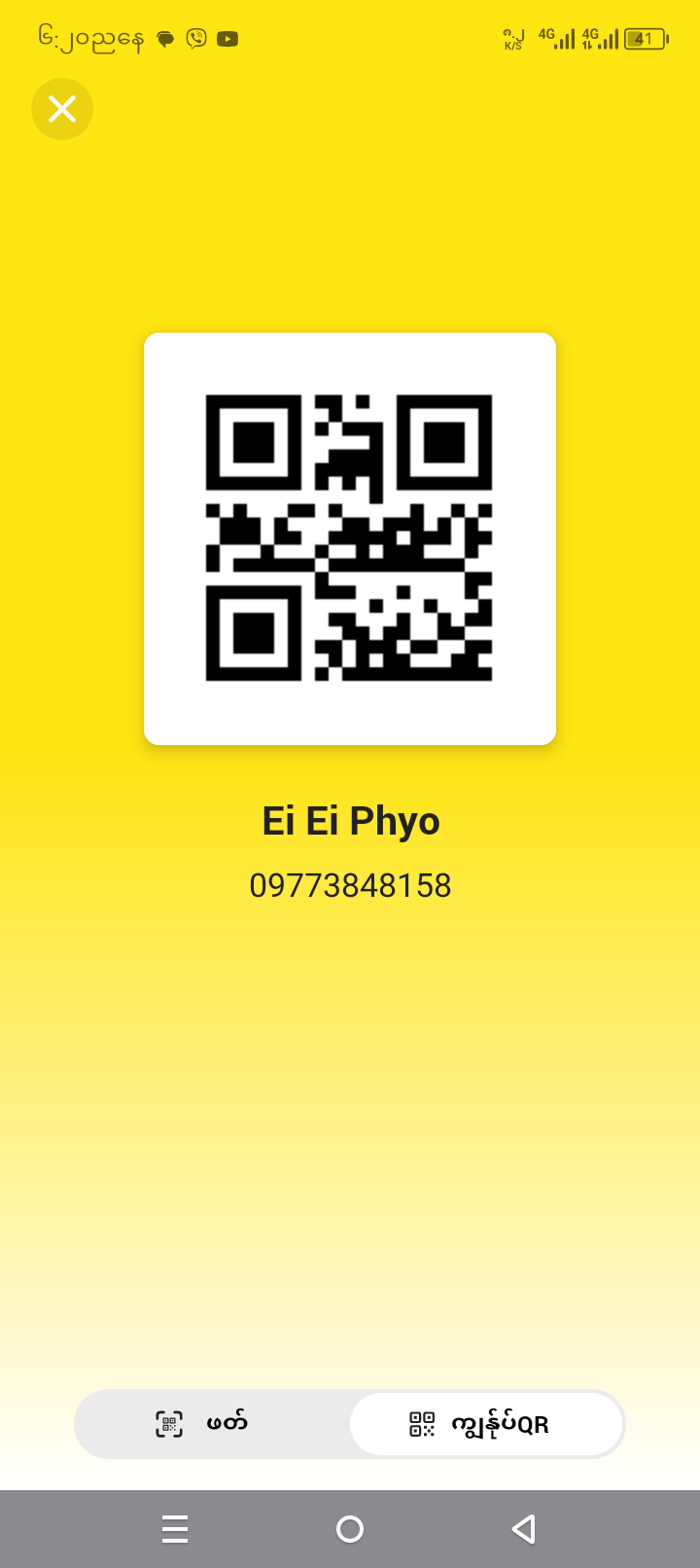This screenshot has height=1568, width=700.
Task: Open the recent apps menu
Action: pyautogui.click(x=175, y=1529)
